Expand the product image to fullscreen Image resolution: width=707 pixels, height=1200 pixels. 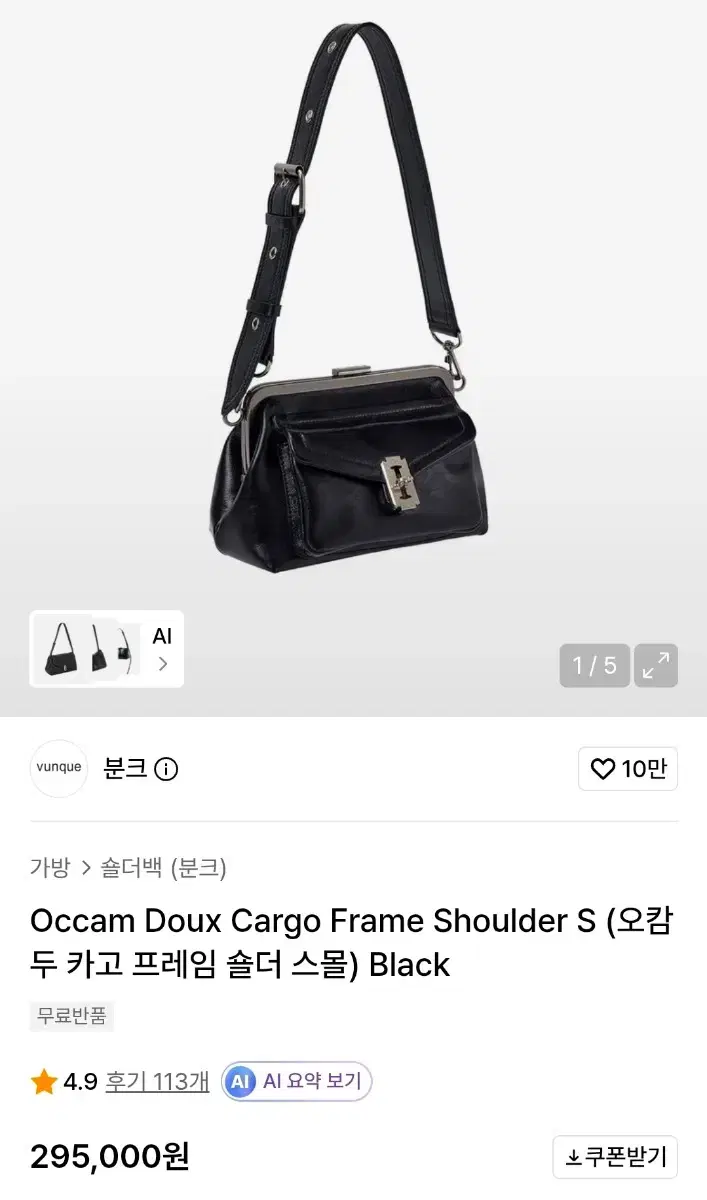point(656,666)
